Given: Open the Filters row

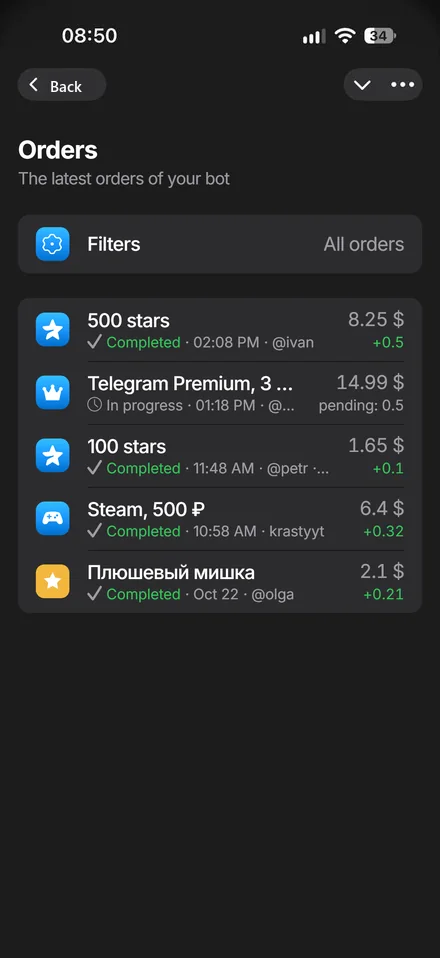Looking at the screenshot, I should point(220,244).
